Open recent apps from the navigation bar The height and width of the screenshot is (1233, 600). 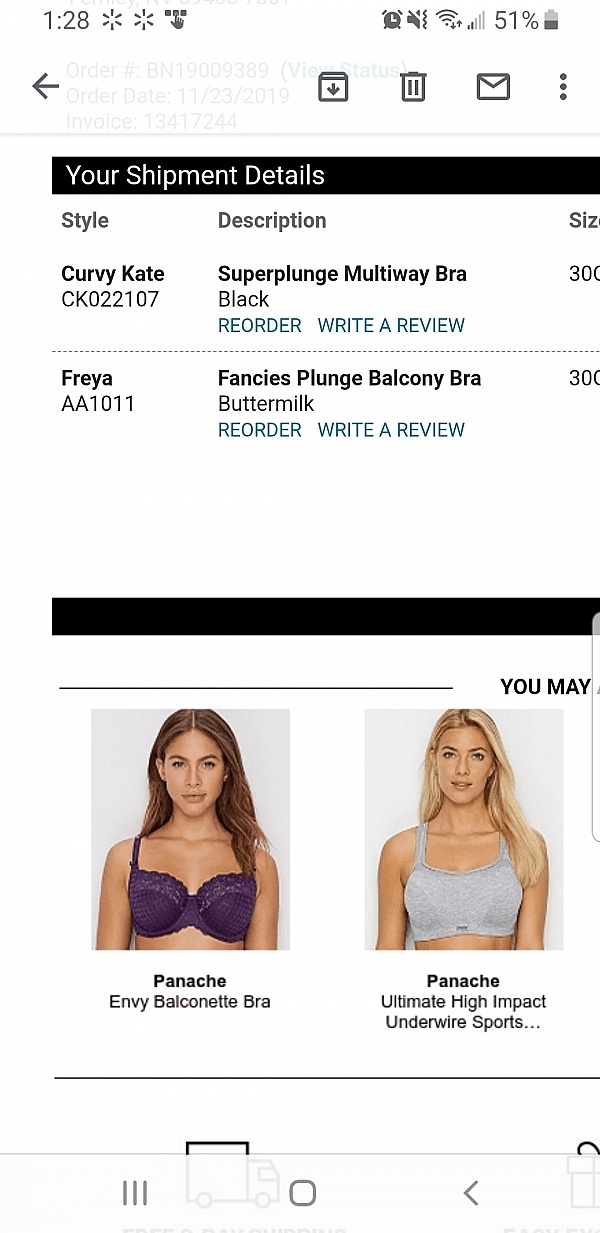click(135, 1192)
